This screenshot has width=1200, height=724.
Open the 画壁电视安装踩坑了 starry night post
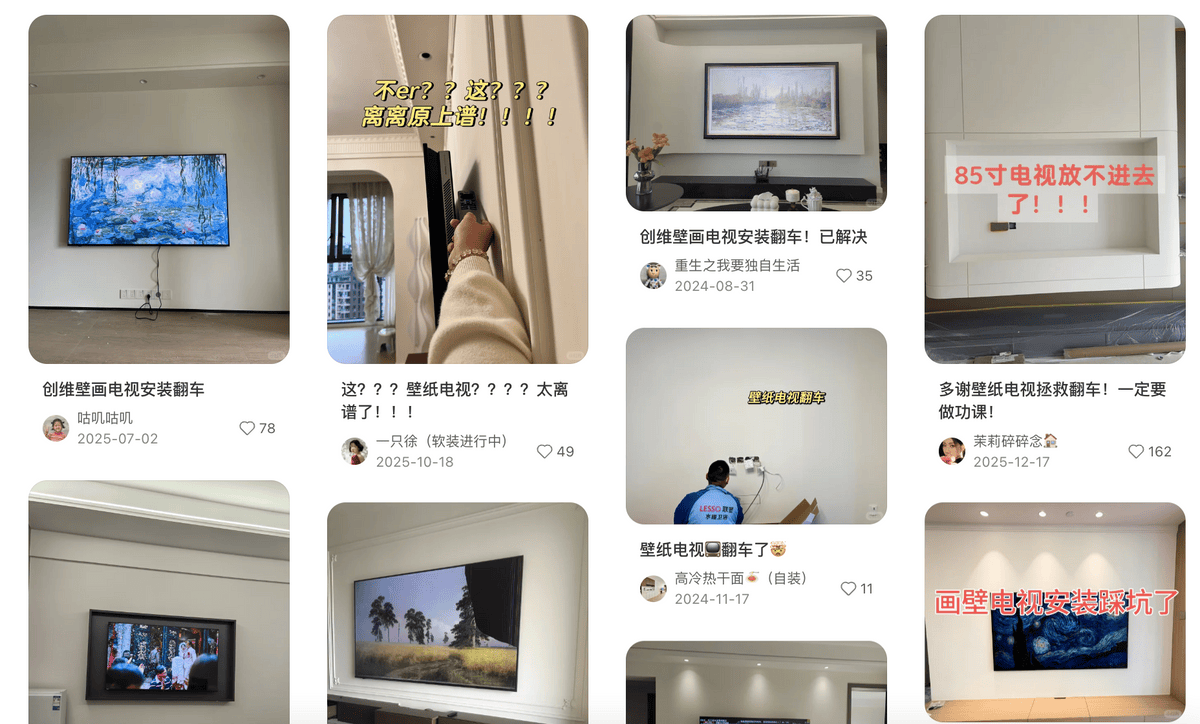(1053, 612)
